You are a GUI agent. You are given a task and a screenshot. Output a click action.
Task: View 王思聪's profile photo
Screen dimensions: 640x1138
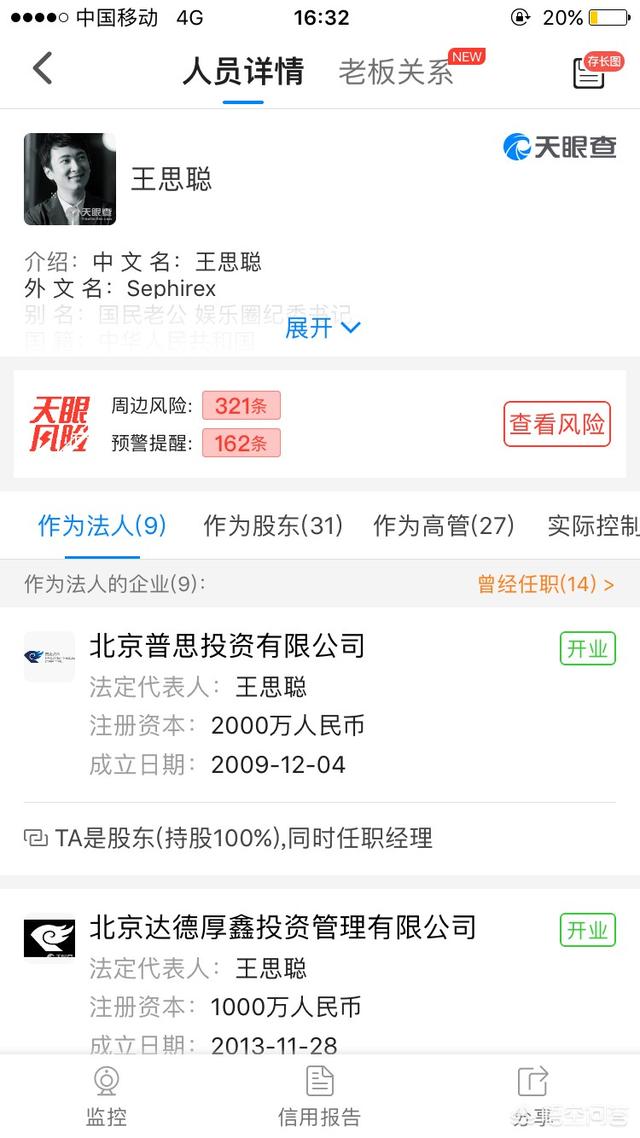pos(70,179)
